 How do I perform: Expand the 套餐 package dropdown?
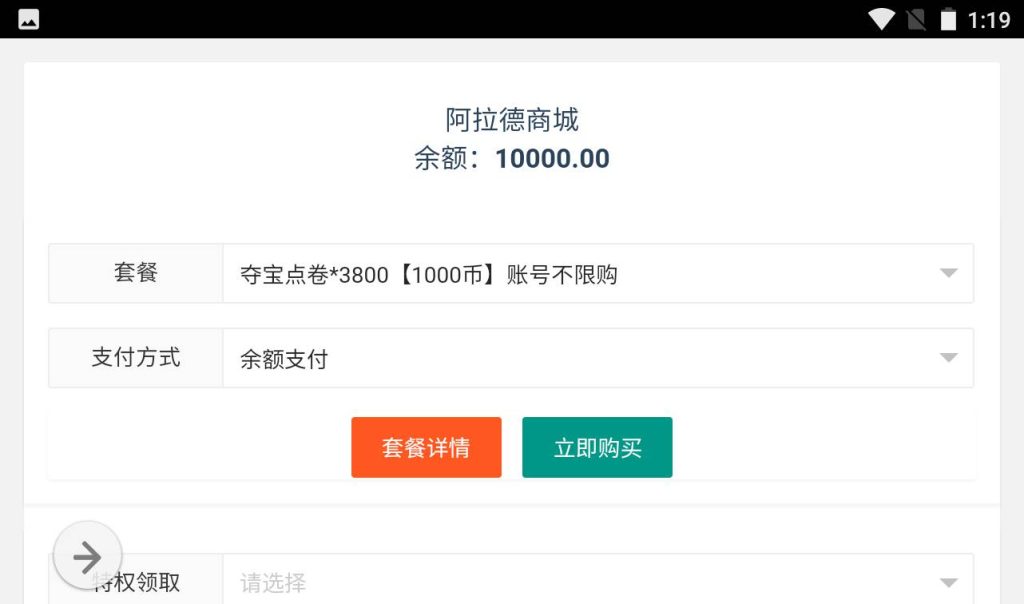point(597,273)
